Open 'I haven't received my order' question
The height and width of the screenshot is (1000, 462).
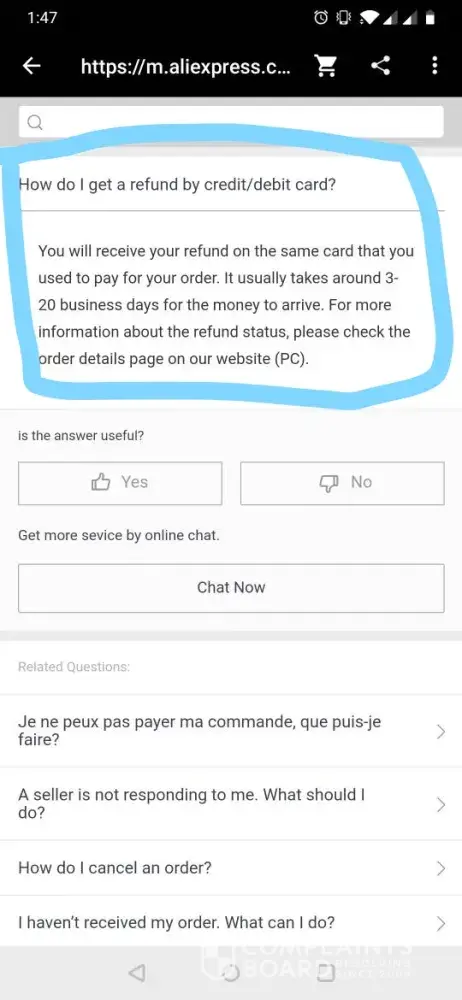(x=231, y=922)
